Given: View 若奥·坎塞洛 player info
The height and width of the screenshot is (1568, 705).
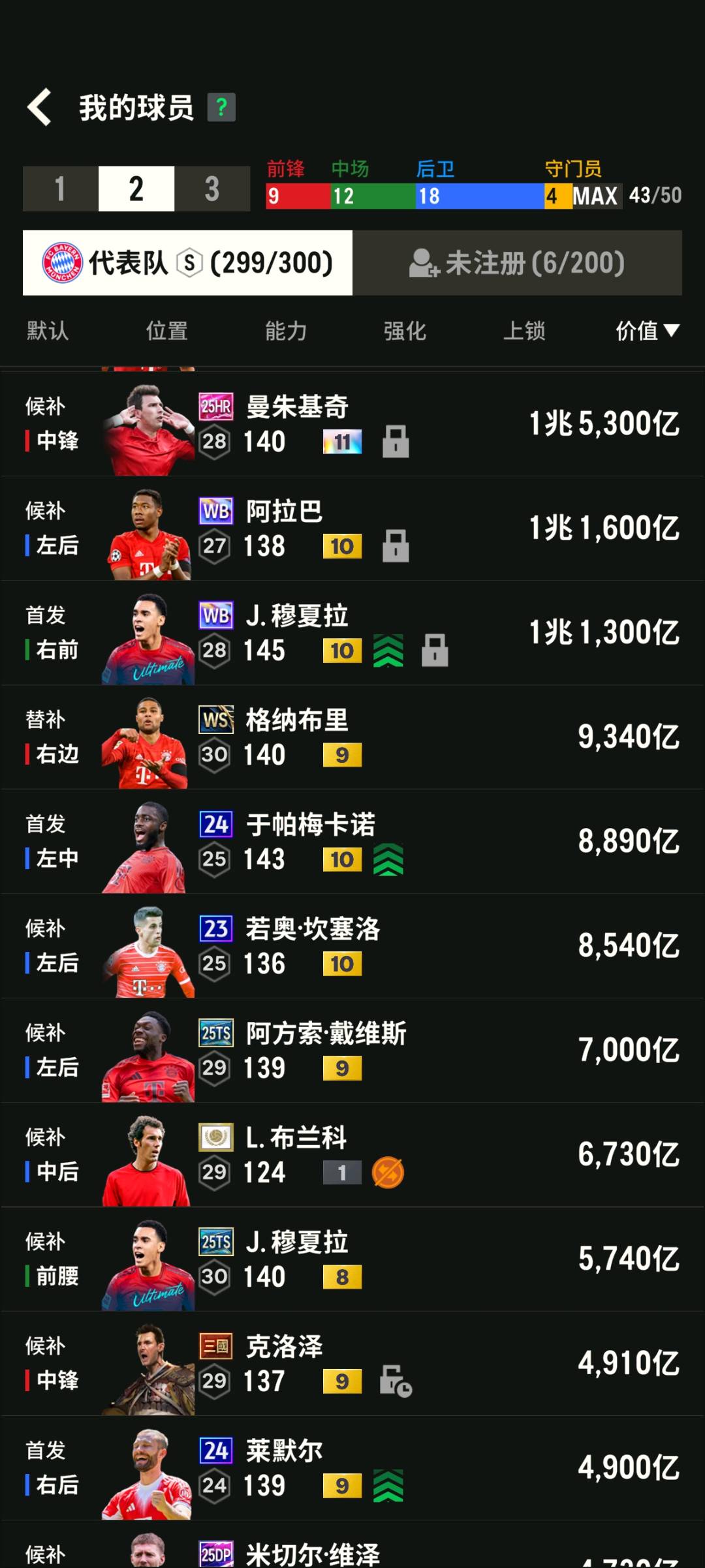Looking at the screenshot, I should pos(352,946).
